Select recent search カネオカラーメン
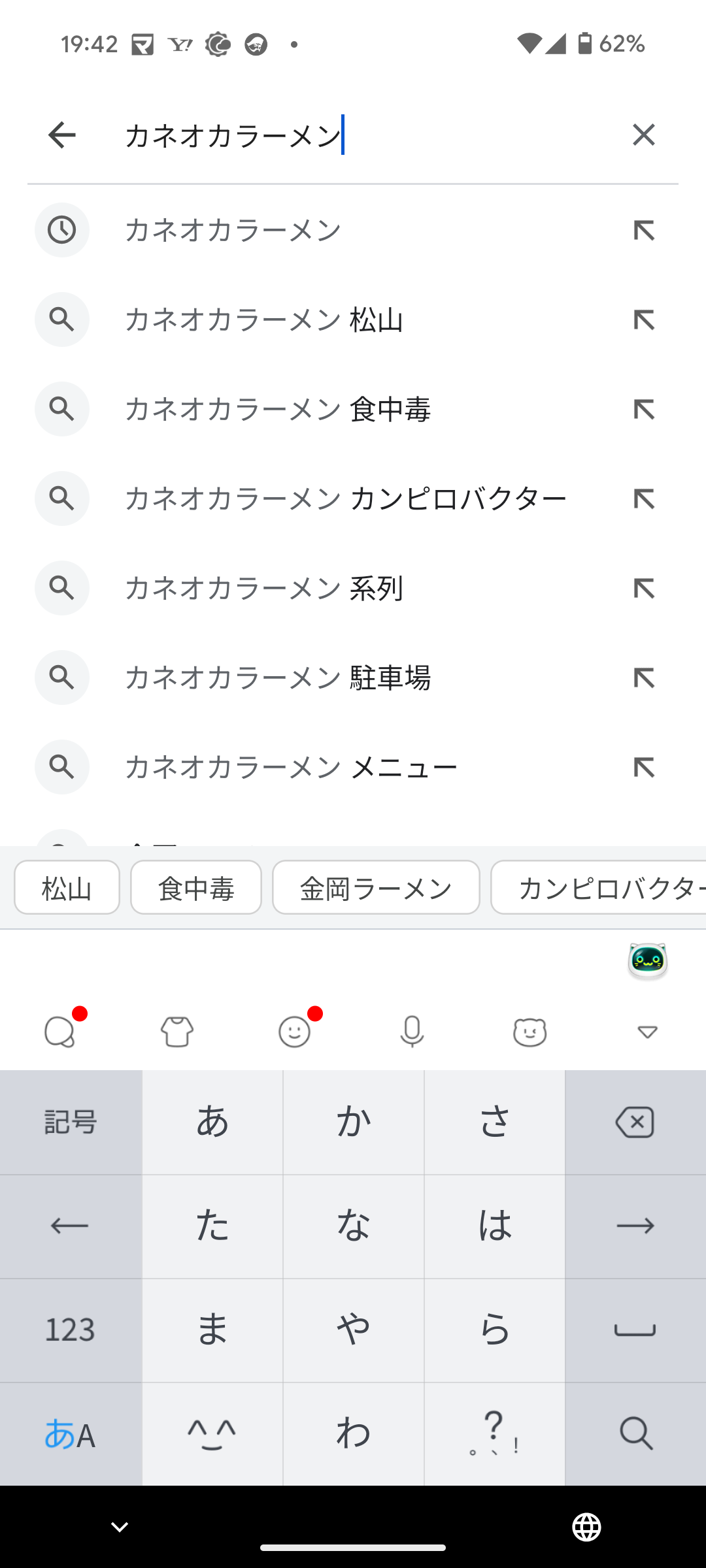This screenshot has width=706, height=1568. pyautogui.click(x=233, y=230)
